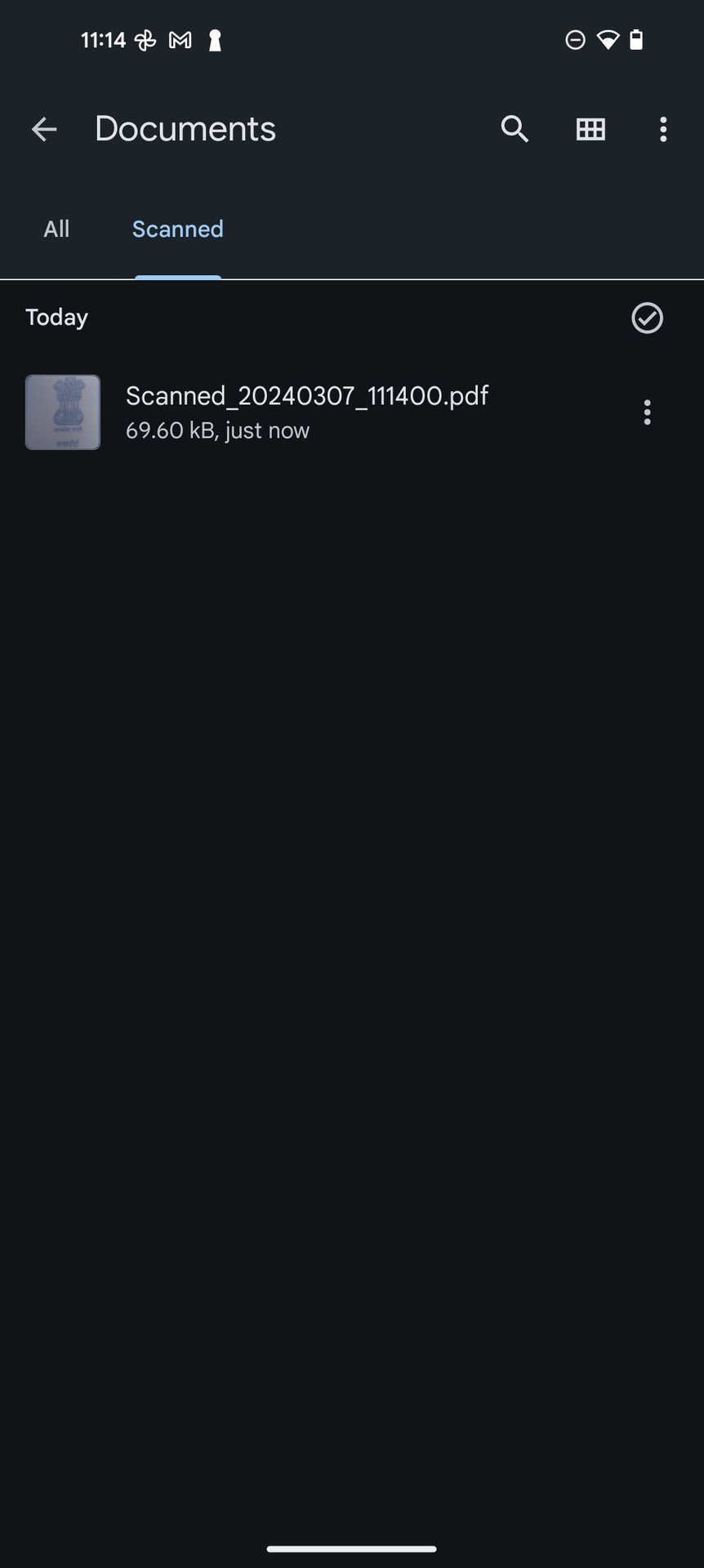Switch to the All tab
Image resolution: width=704 pixels, height=1568 pixels.
tap(56, 229)
